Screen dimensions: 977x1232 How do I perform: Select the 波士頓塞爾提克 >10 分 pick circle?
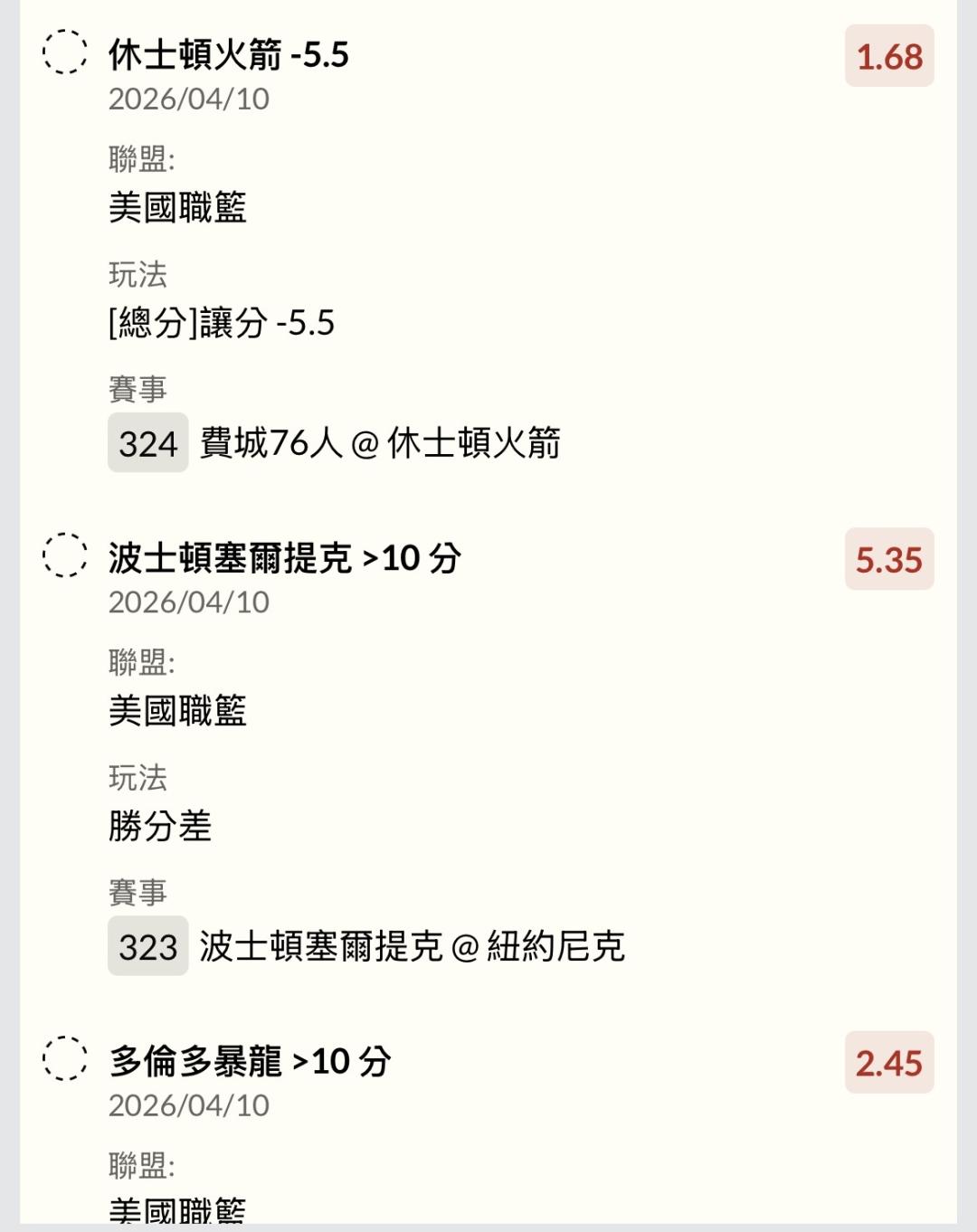pos(65,555)
